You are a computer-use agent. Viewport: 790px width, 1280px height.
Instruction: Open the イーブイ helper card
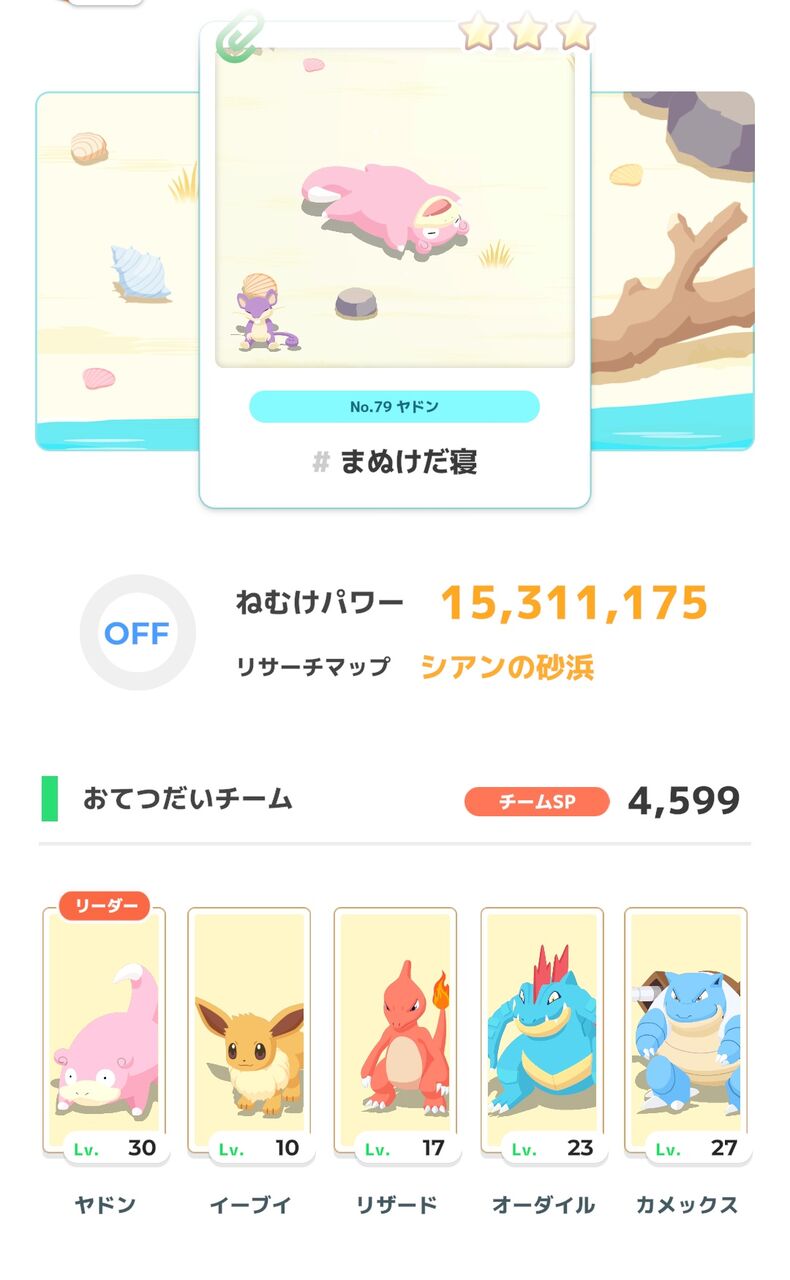pos(249,1033)
